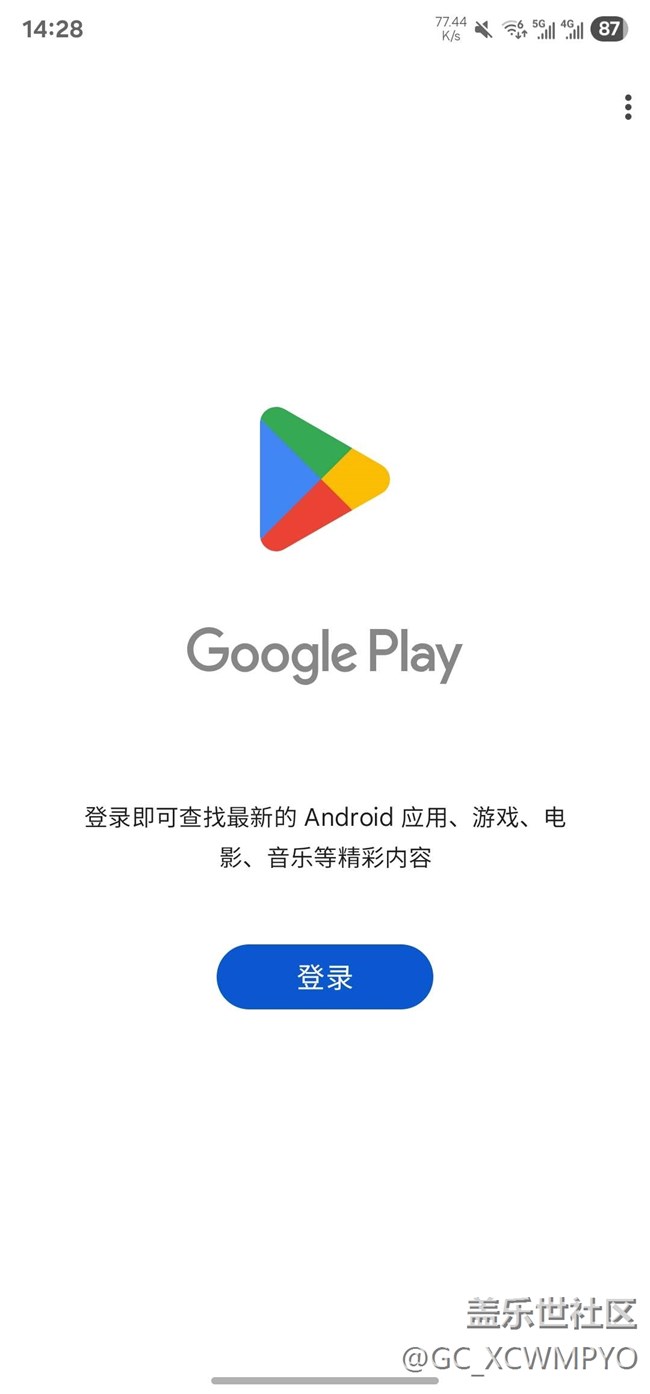Tap the blue 登录 sign-in button
The width and height of the screenshot is (650, 1394).
point(325,977)
